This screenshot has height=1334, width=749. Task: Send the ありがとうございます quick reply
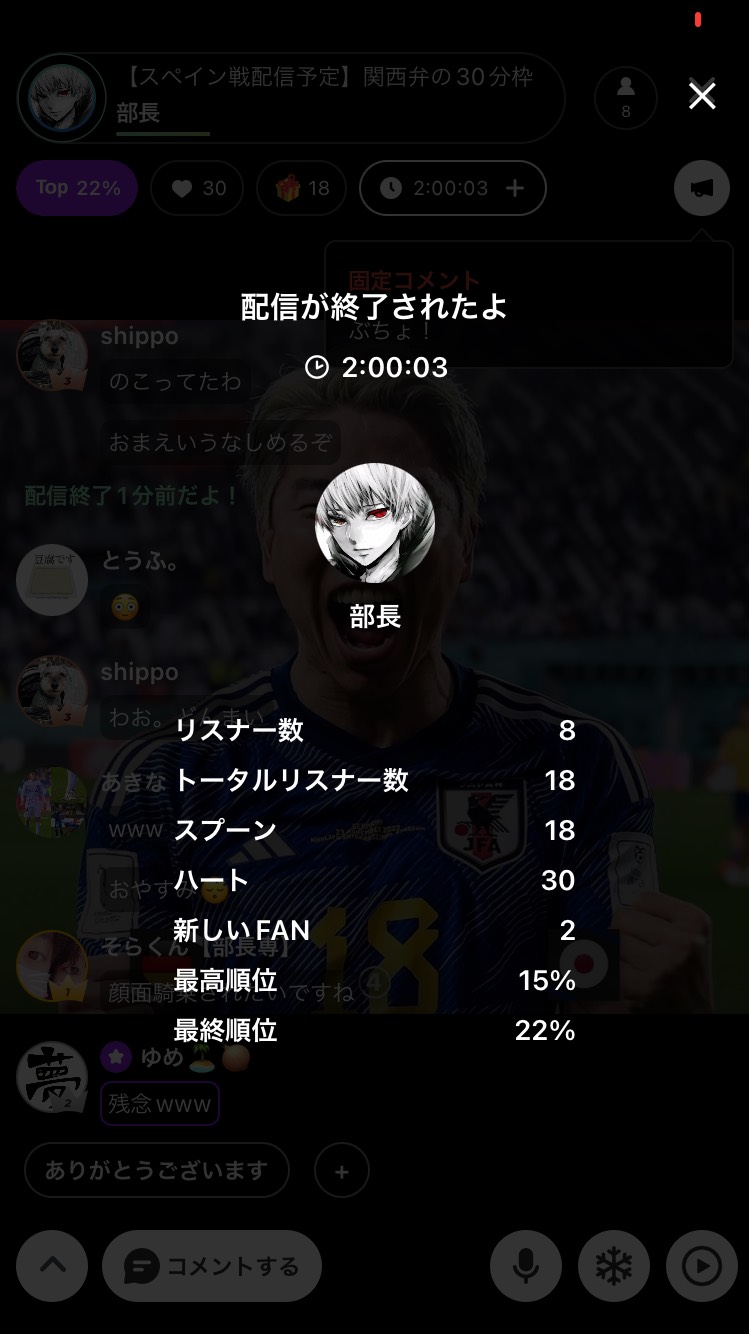156,1170
